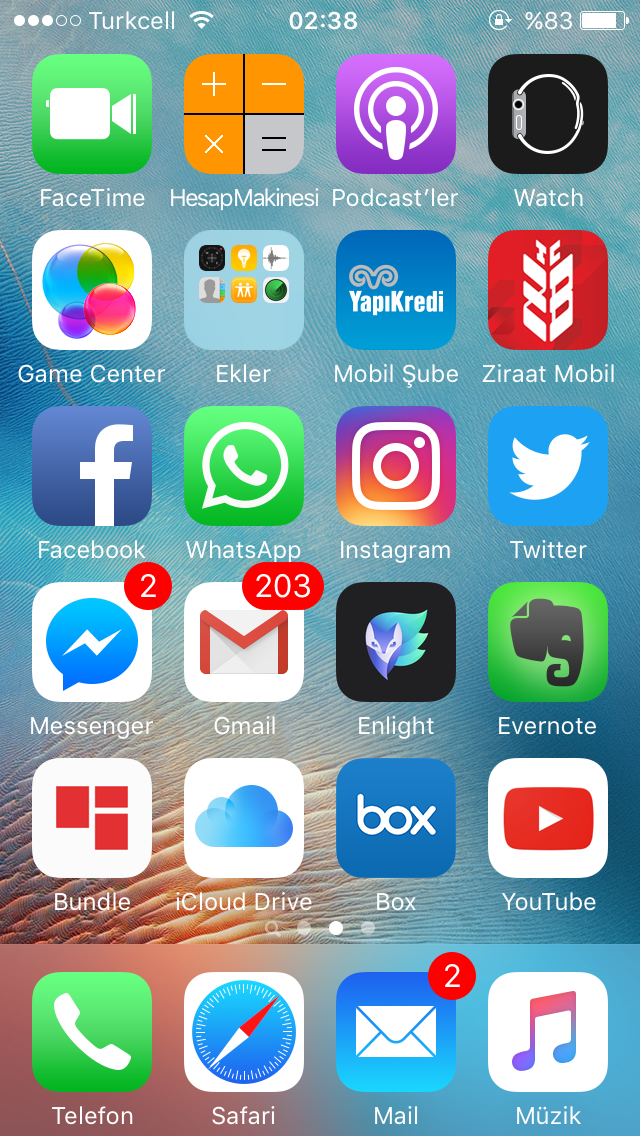The width and height of the screenshot is (640, 1136).
Task: Open Messenger with 2 notifications
Action: click(x=92, y=642)
